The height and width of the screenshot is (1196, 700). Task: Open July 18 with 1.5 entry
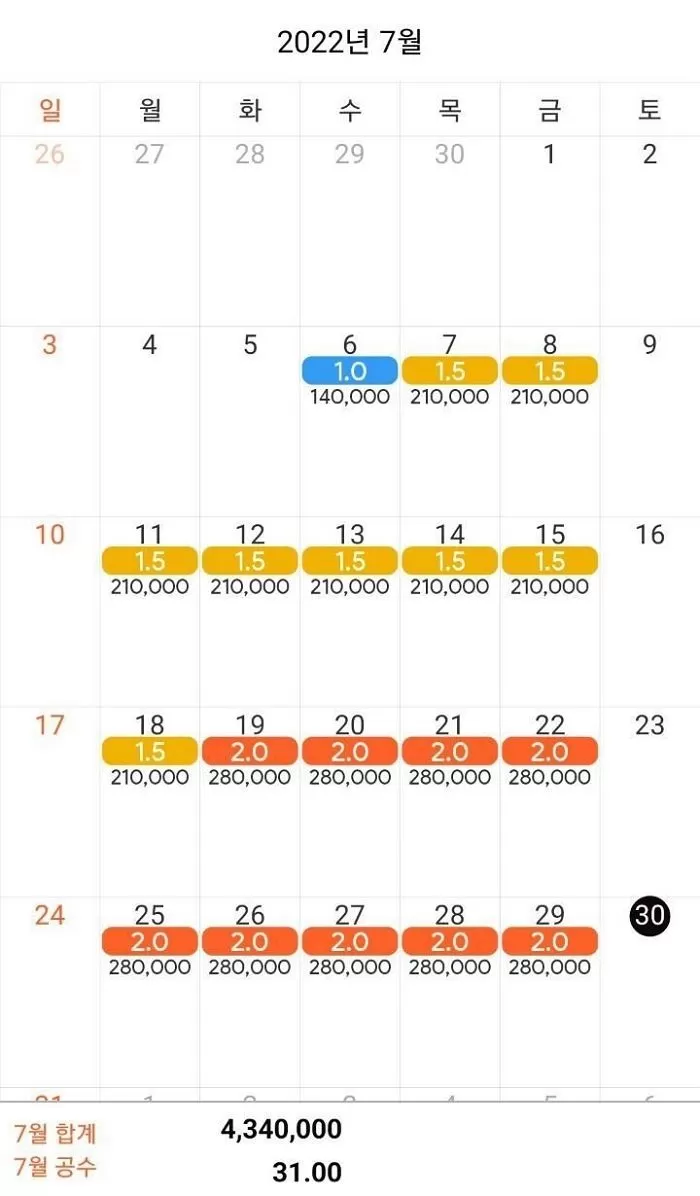click(150, 752)
